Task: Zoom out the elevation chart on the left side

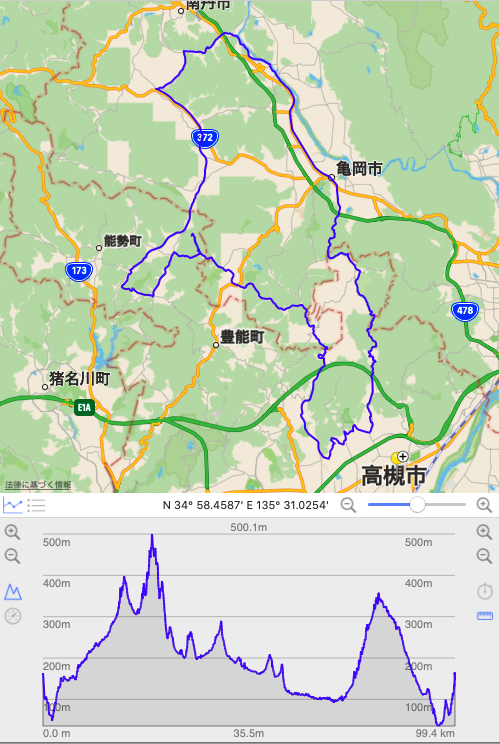Action: tap(12, 556)
